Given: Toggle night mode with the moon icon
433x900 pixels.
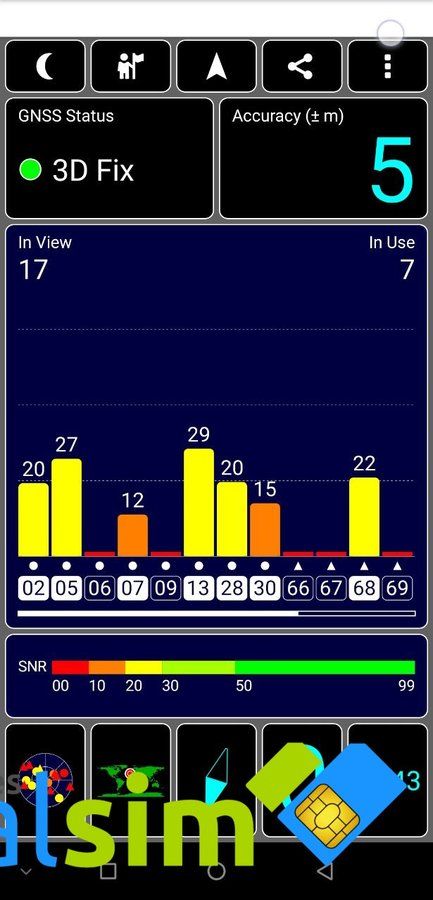Looking at the screenshot, I should (45, 67).
